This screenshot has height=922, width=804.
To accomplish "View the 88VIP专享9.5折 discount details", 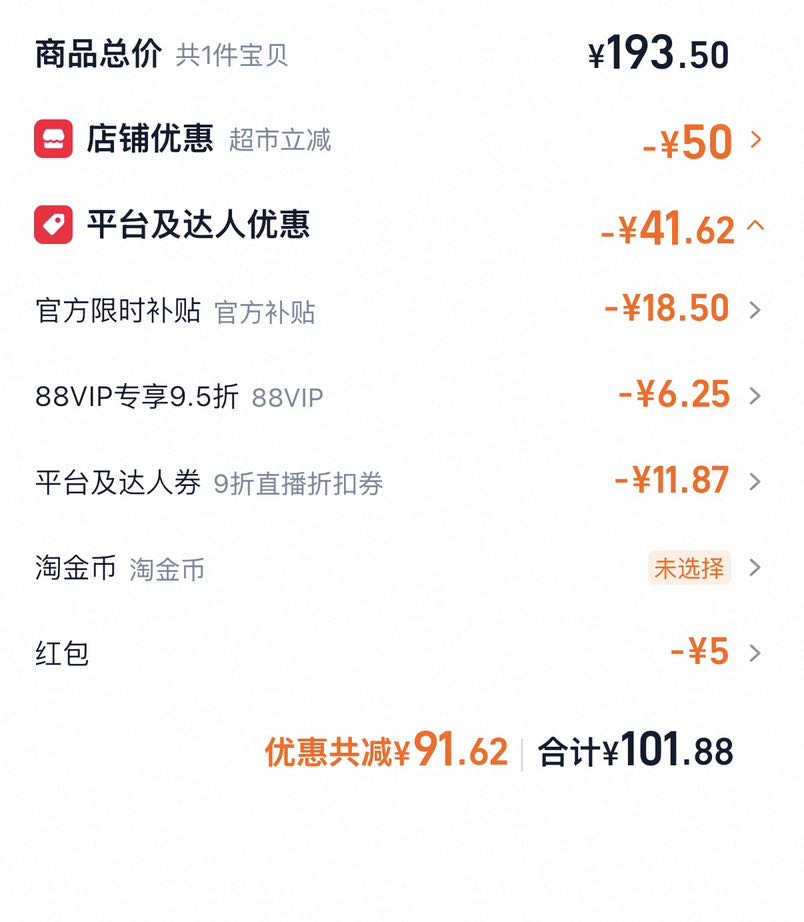I will tap(402, 396).
